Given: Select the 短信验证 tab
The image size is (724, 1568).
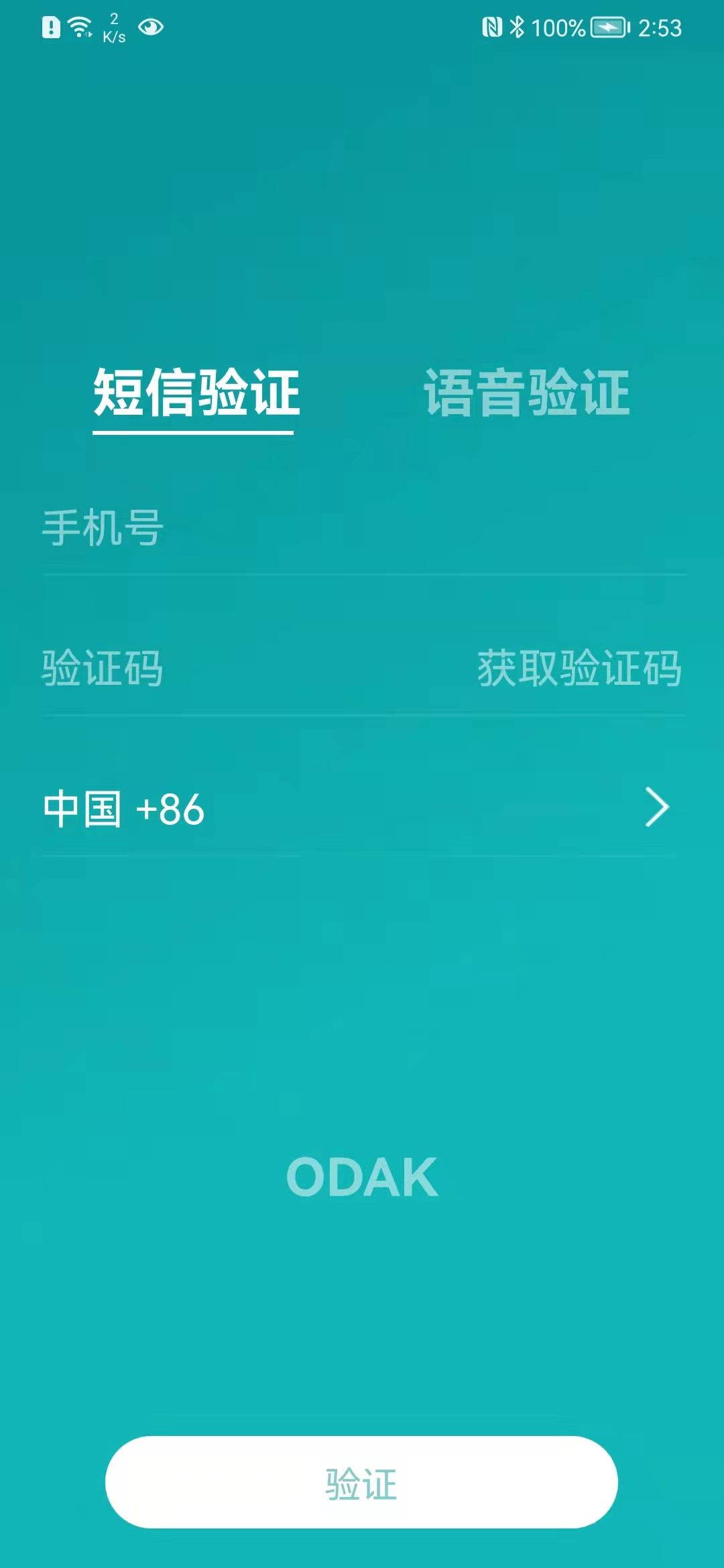Looking at the screenshot, I should (x=196, y=393).
